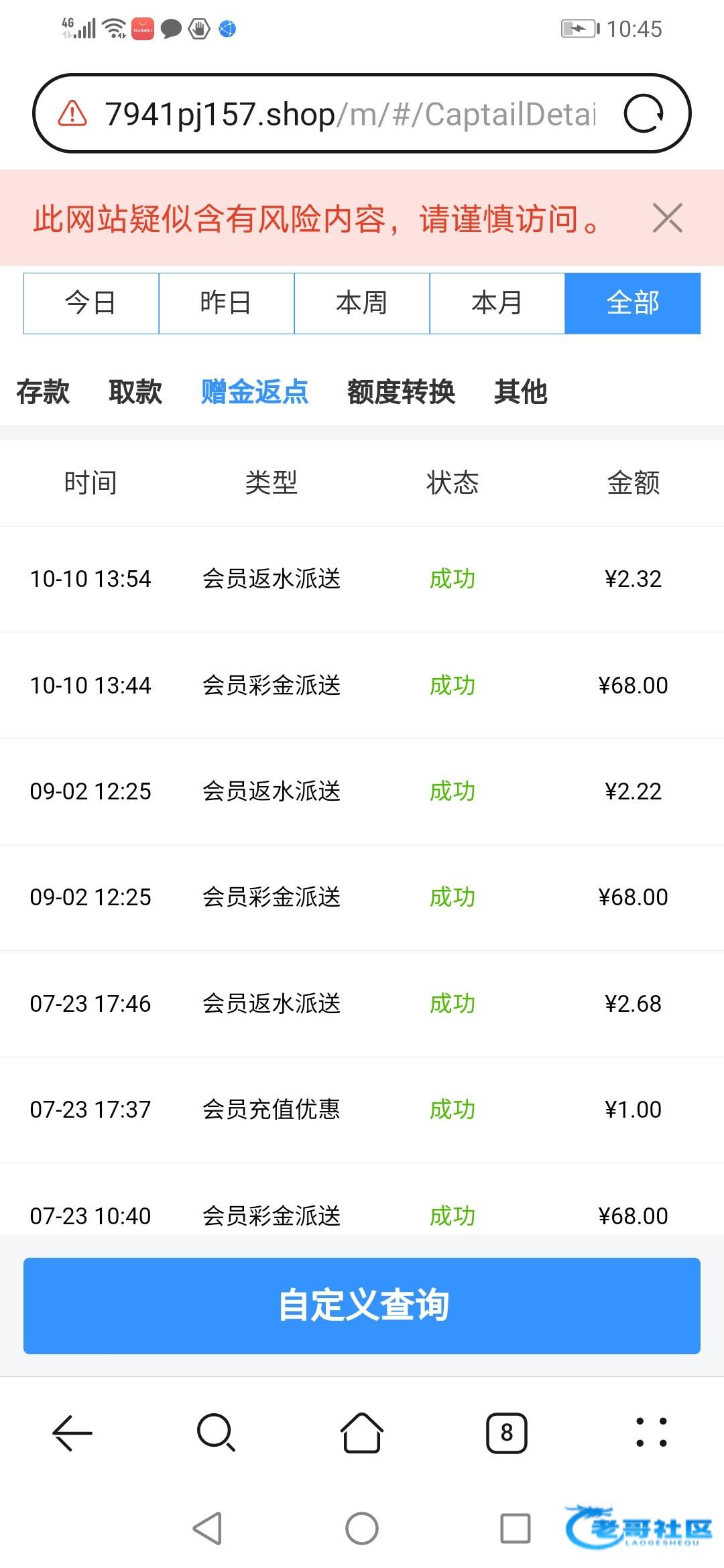Switch to the 取款 tab
The width and height of the screenshot is (724, 1568).
tap(135, 392)
